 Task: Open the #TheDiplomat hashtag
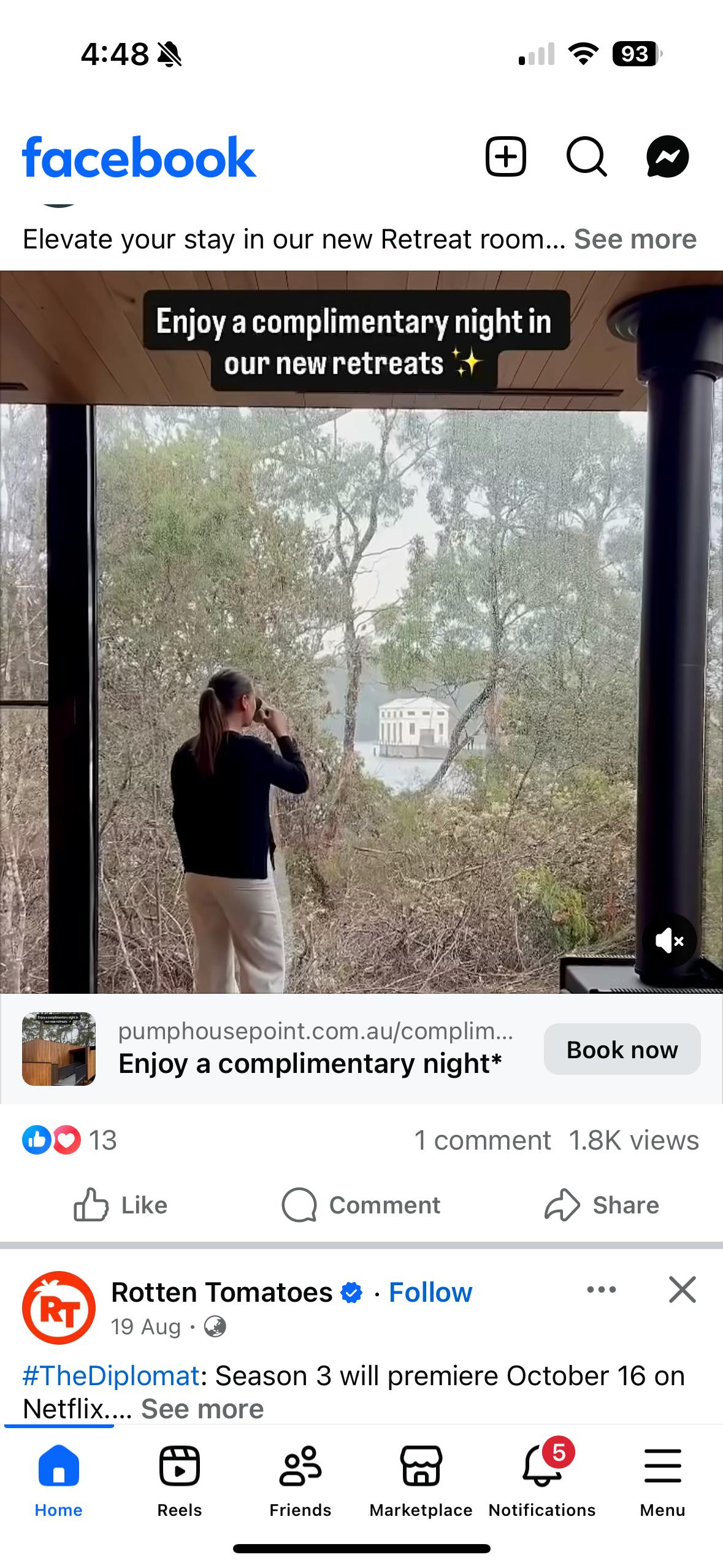point(111,1375)
